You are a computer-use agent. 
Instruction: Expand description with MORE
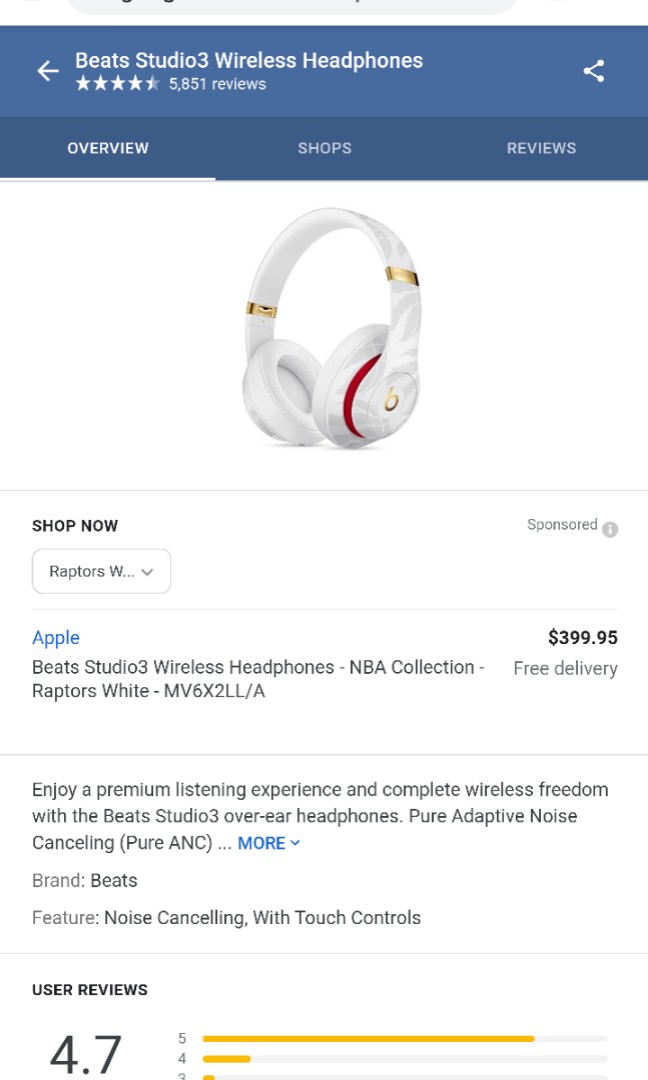pyautogui.click(x=268, y=843)
